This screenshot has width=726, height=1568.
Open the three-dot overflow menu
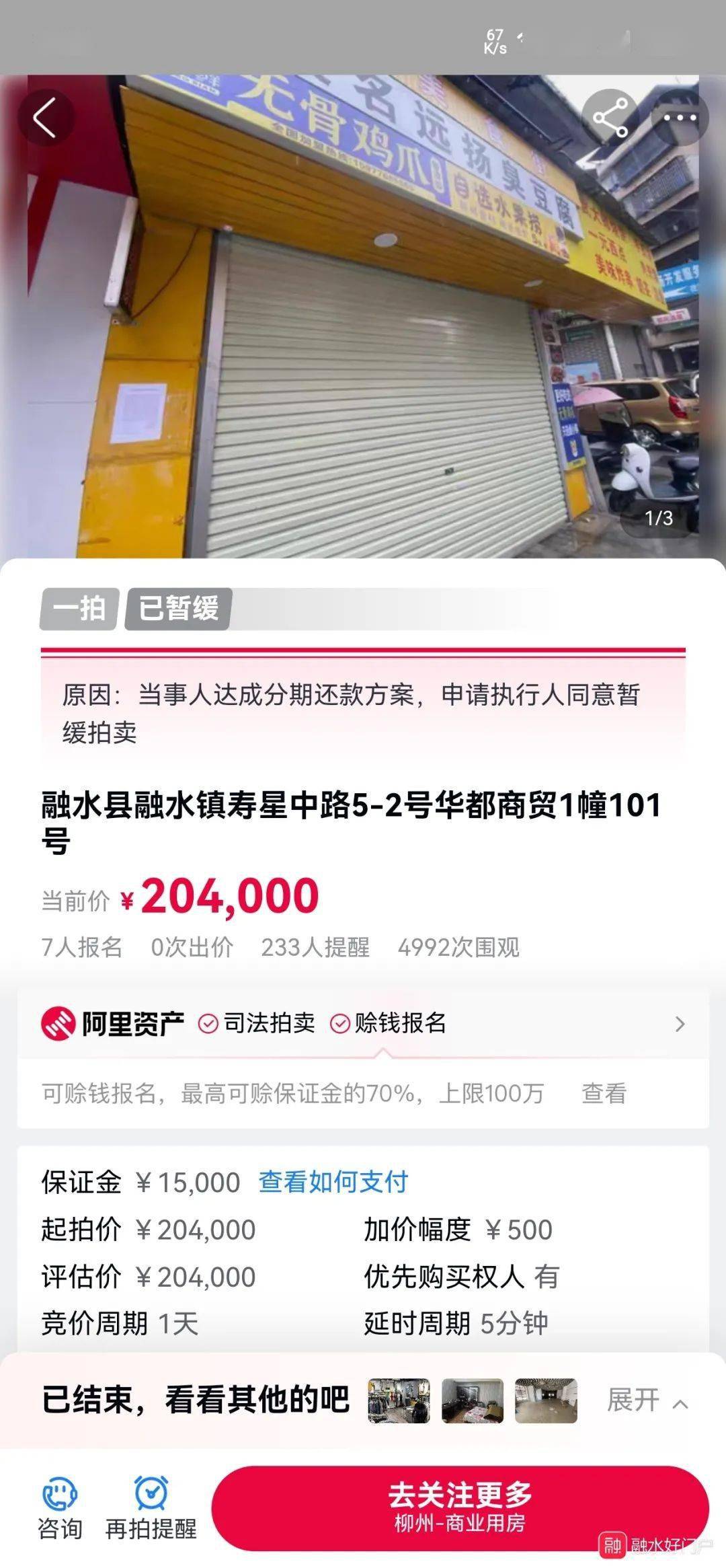680,118
